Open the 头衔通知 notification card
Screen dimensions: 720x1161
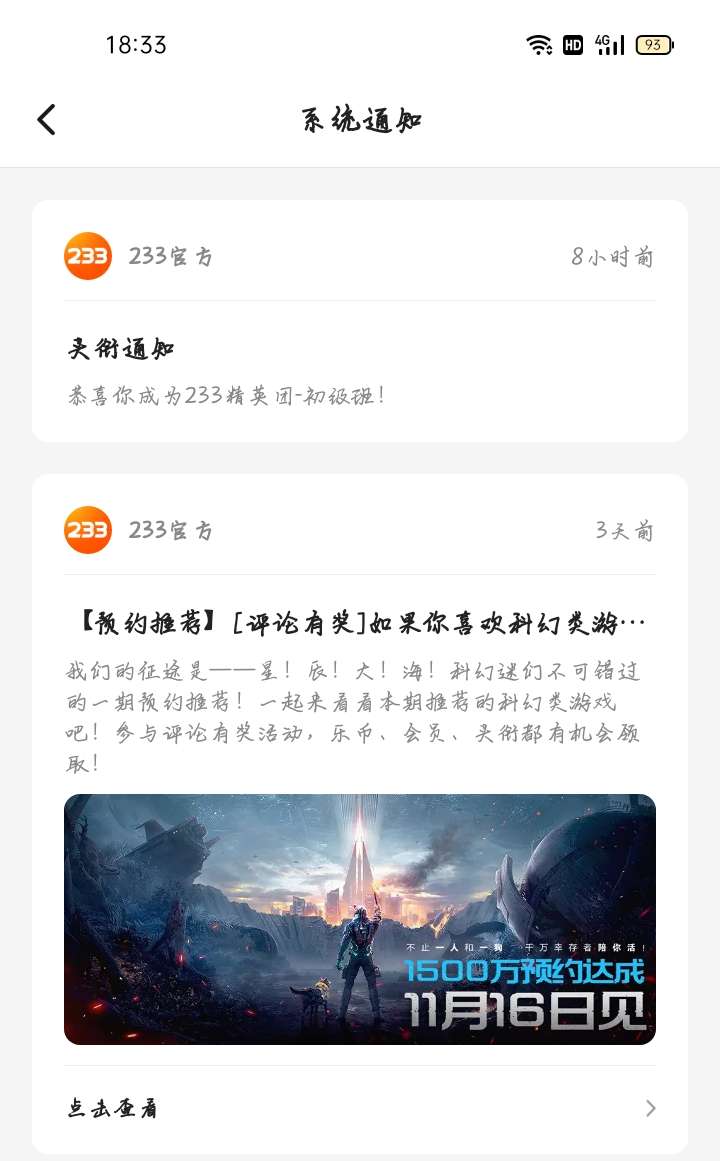[360, 321]
